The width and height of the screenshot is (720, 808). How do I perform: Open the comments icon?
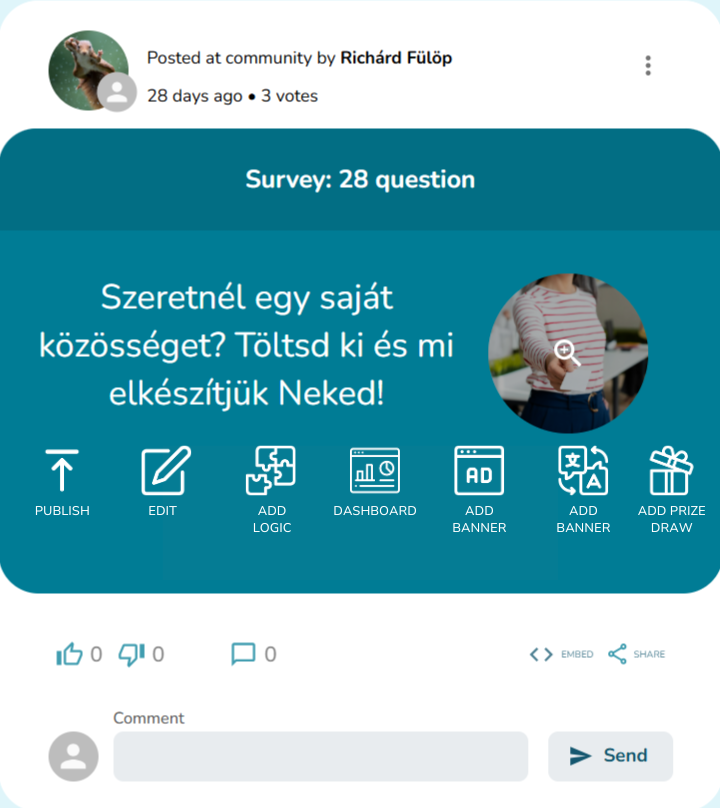click(x=243, y=655)
